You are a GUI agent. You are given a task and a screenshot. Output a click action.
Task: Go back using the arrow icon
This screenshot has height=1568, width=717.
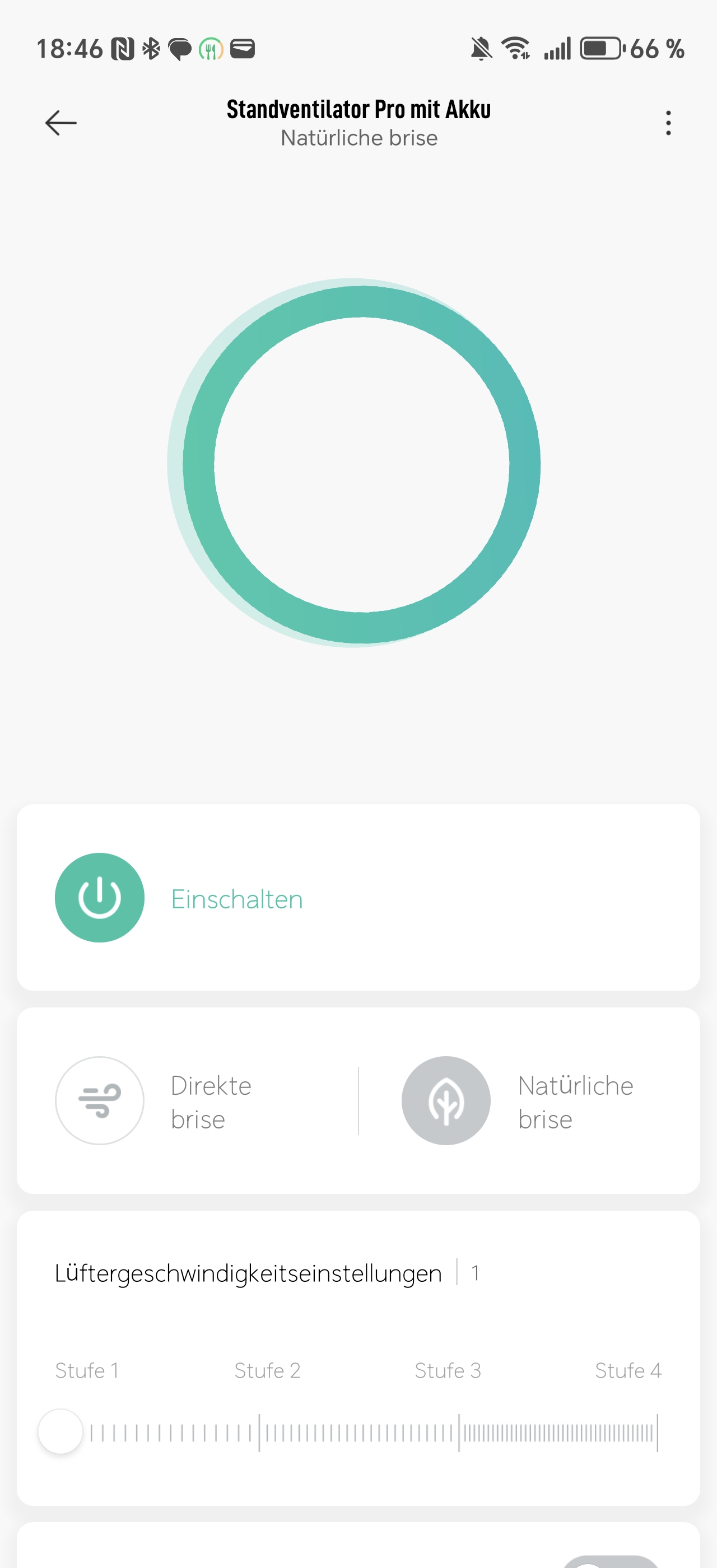pos(61,123)
